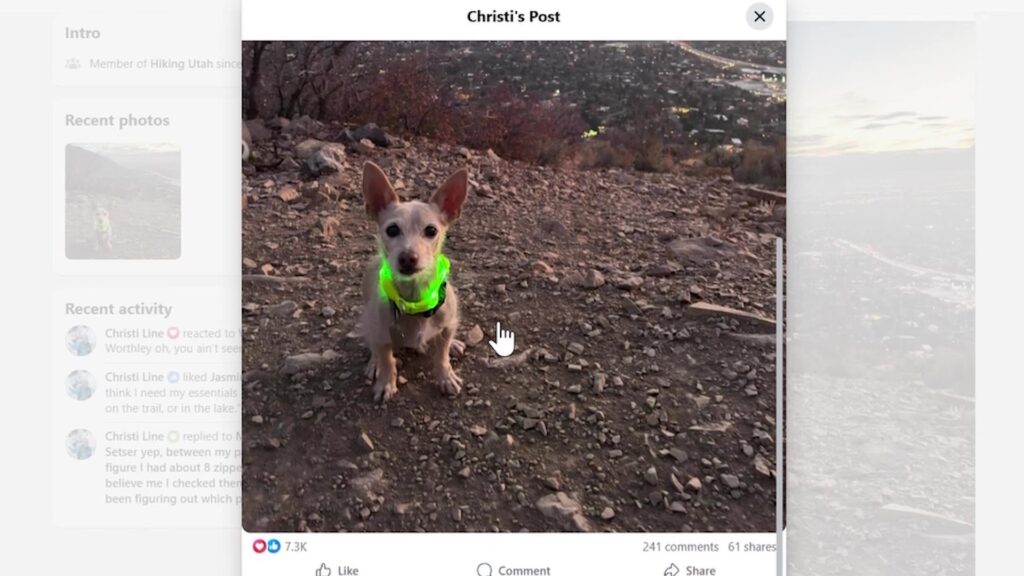This screenshot has width=1024, height=576.
Task: View the 61 shares
Action: click(751, 547)
